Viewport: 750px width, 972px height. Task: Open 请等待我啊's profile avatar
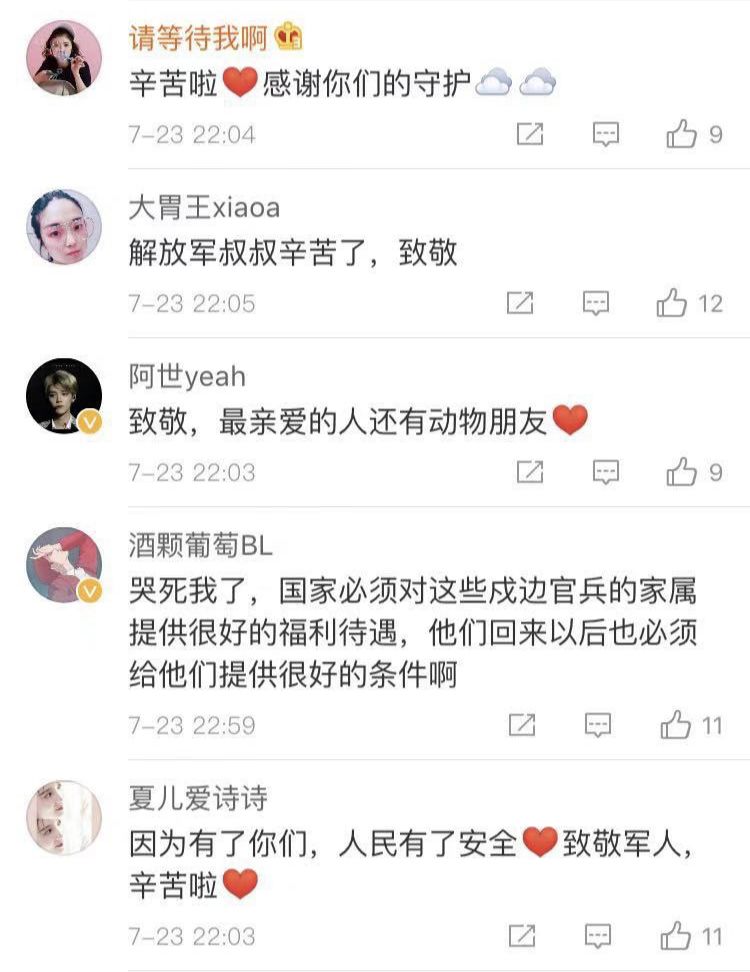point(63,58)
